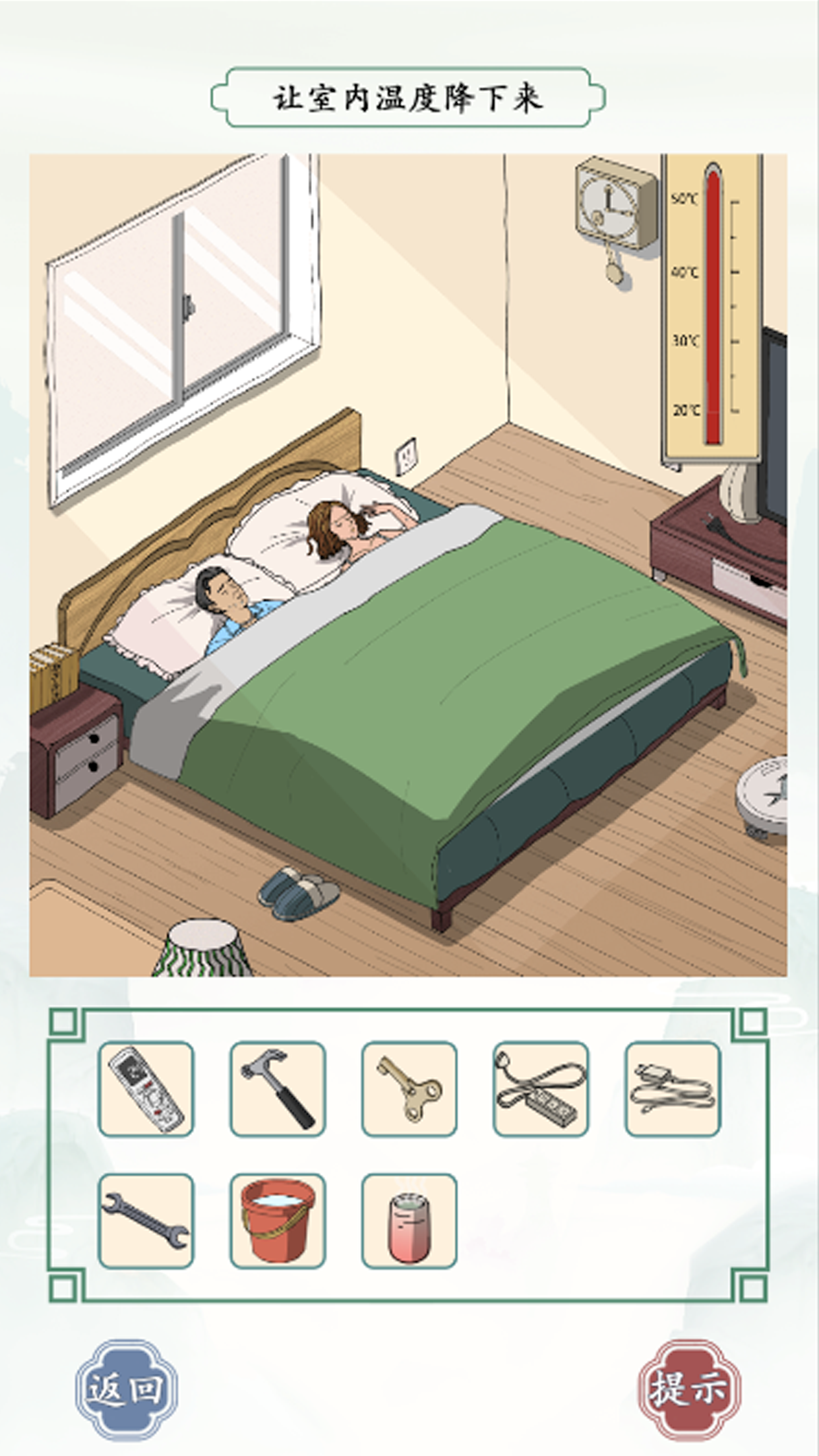Get a hint via 提示 button

pos(689,1389)
